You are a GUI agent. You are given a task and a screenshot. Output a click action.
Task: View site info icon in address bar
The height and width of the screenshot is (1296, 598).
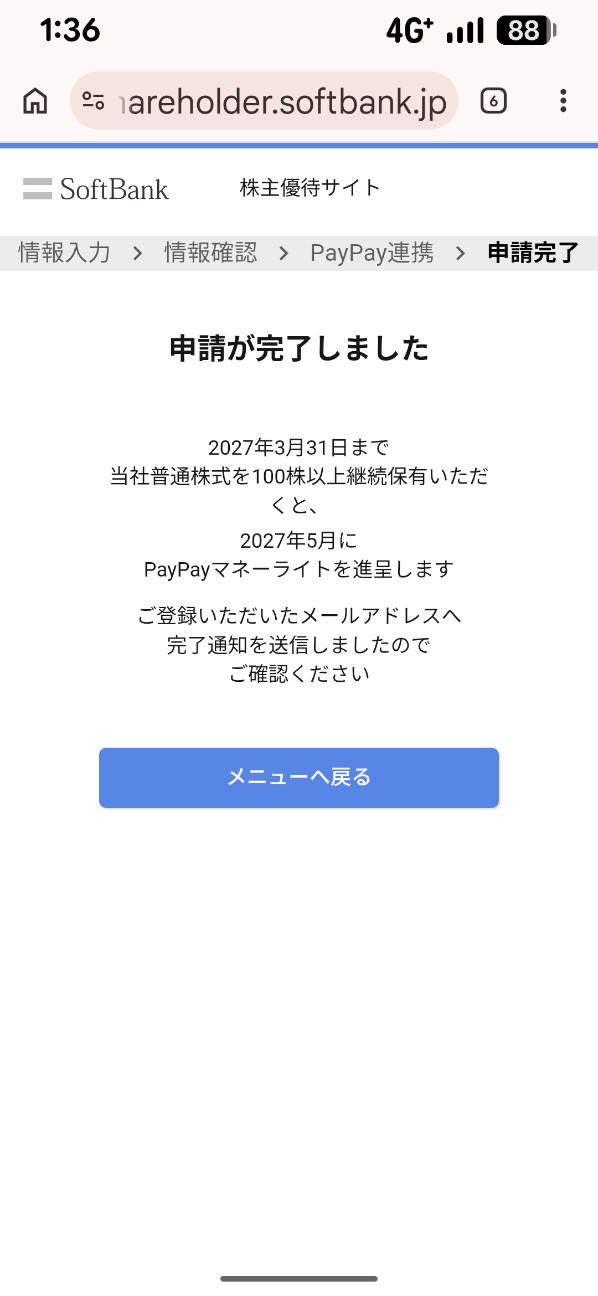[x=94, y=101]
